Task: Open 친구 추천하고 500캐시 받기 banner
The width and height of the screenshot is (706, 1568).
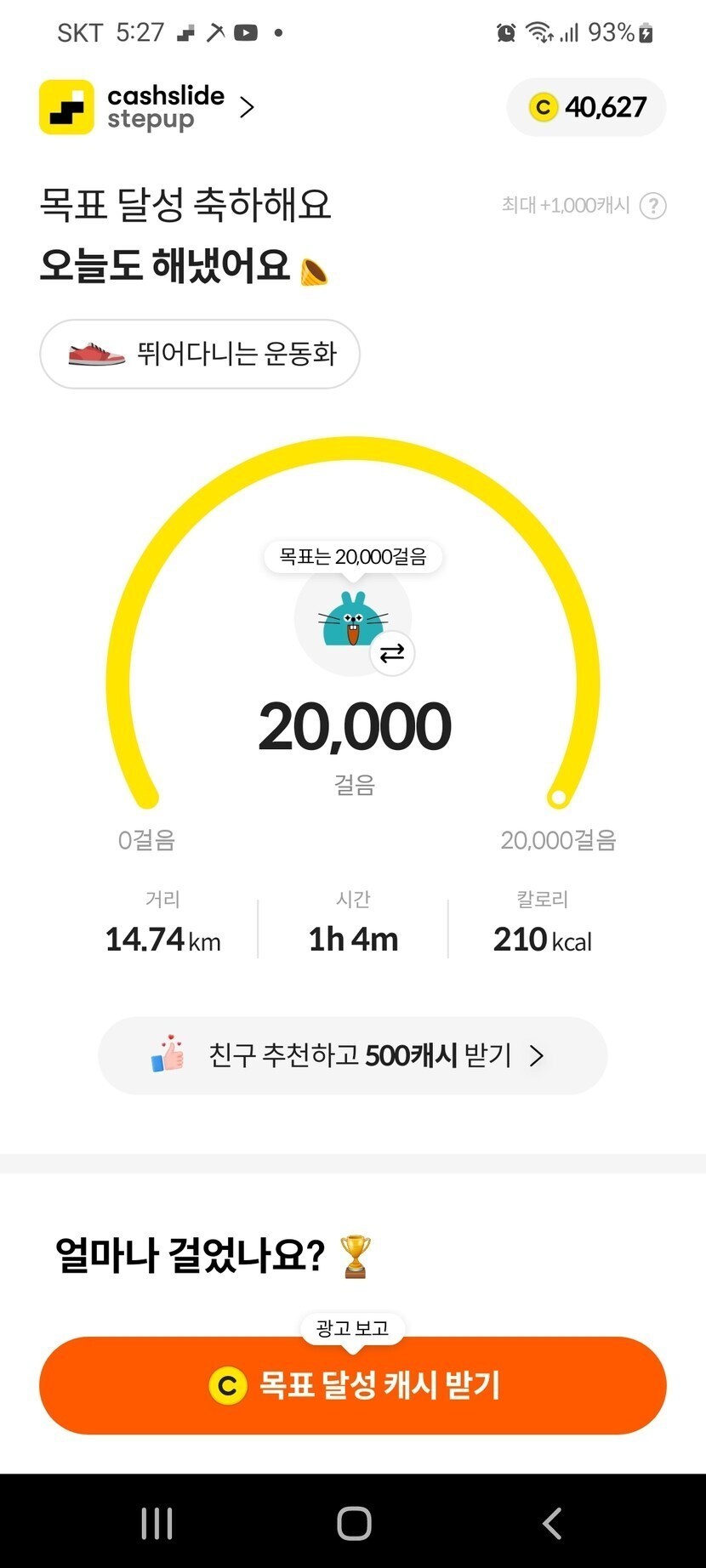Action: coord(353,1055)
